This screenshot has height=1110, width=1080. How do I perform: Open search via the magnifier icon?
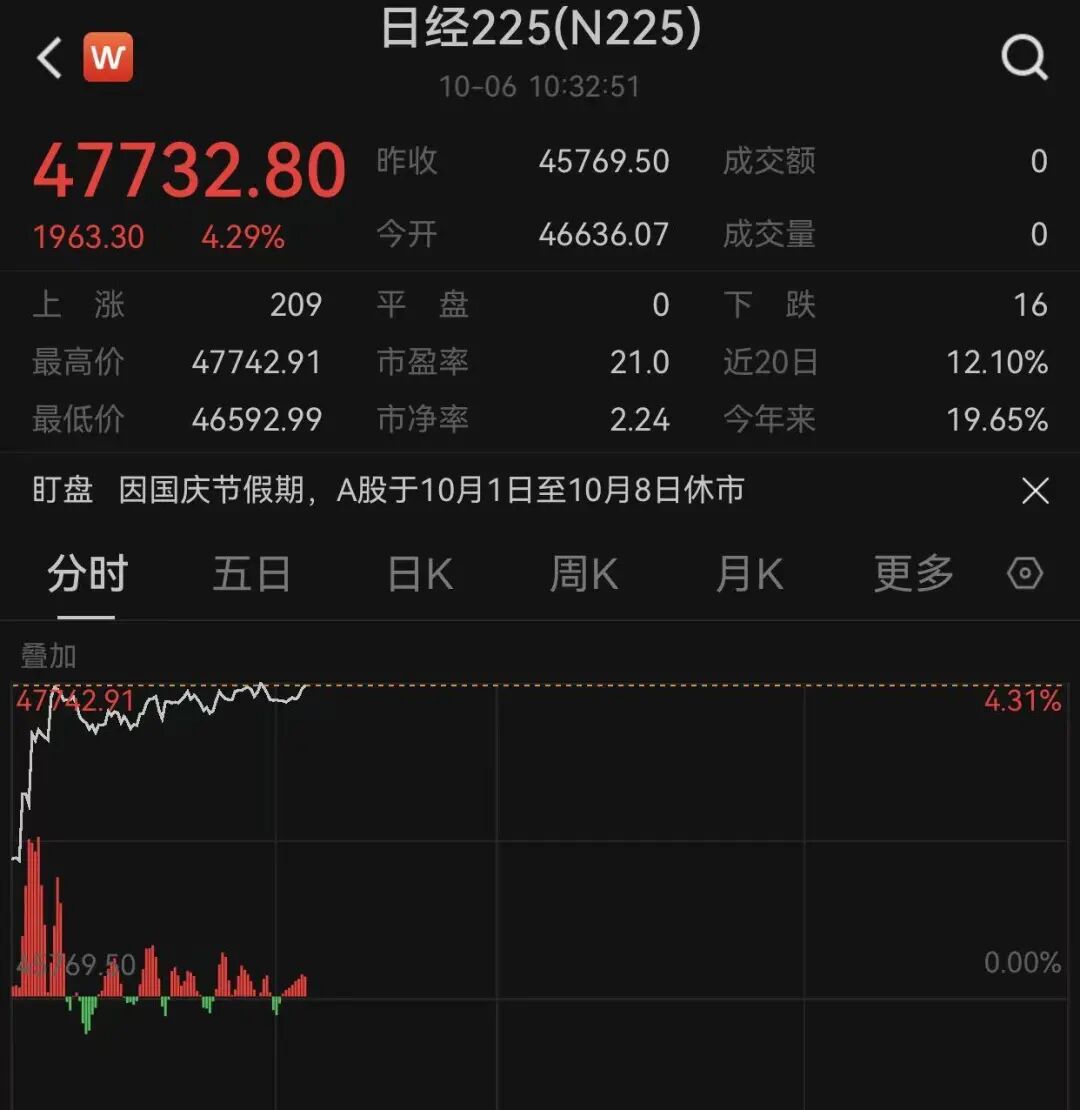[x=1023, y=57]
